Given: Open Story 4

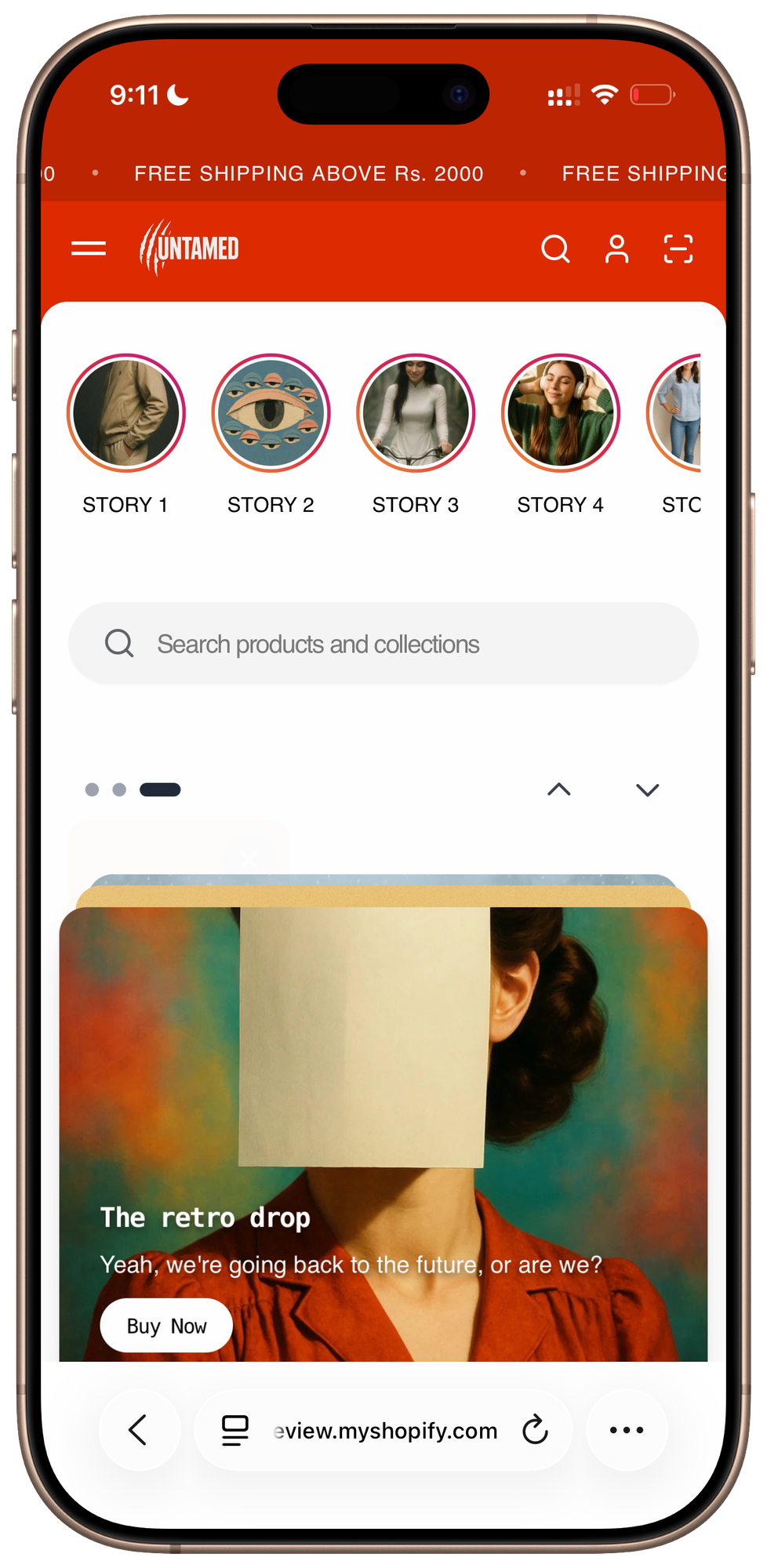Looking at the screenshot, I should [x=561, y=413].
